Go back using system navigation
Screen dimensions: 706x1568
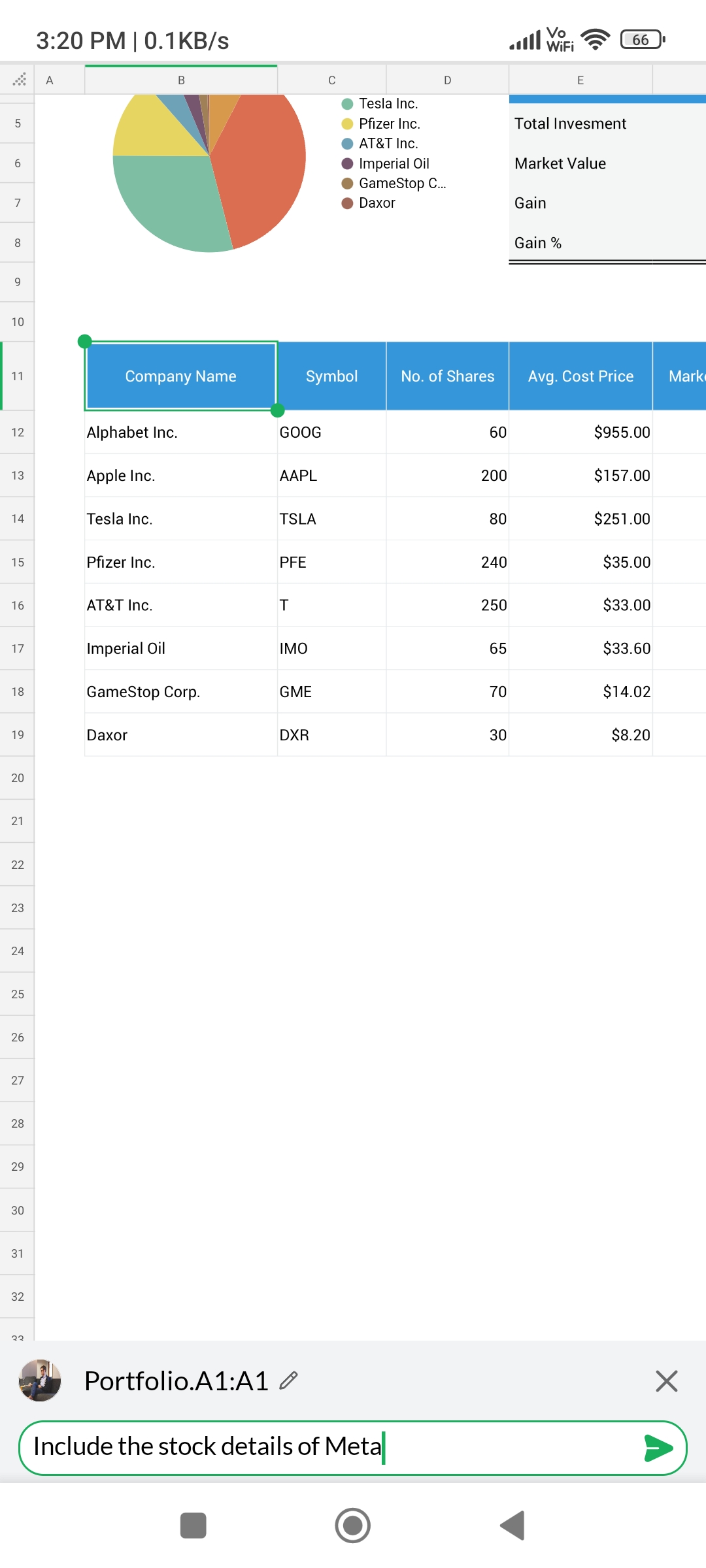(513, 1526)
